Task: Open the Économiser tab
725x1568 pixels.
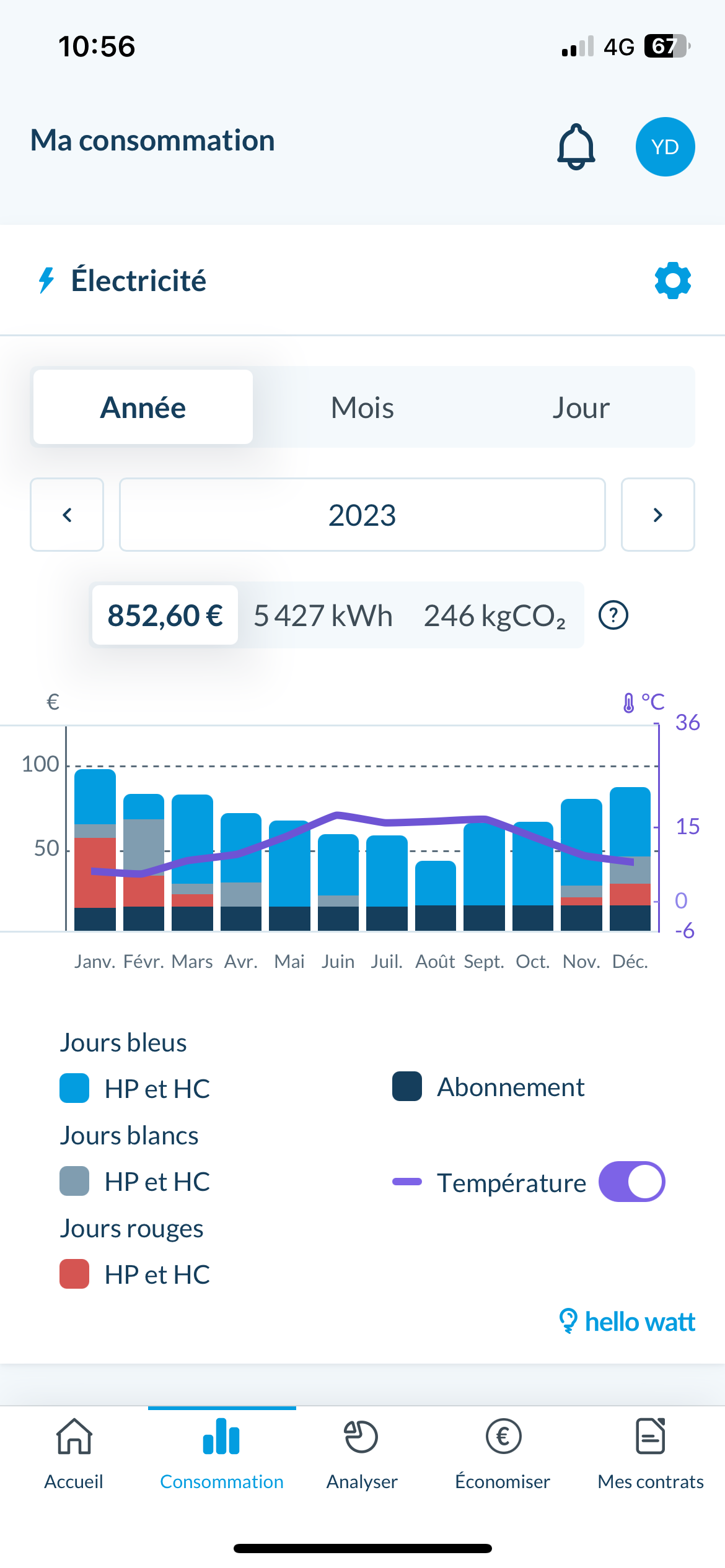Action: coord(503,1454)
